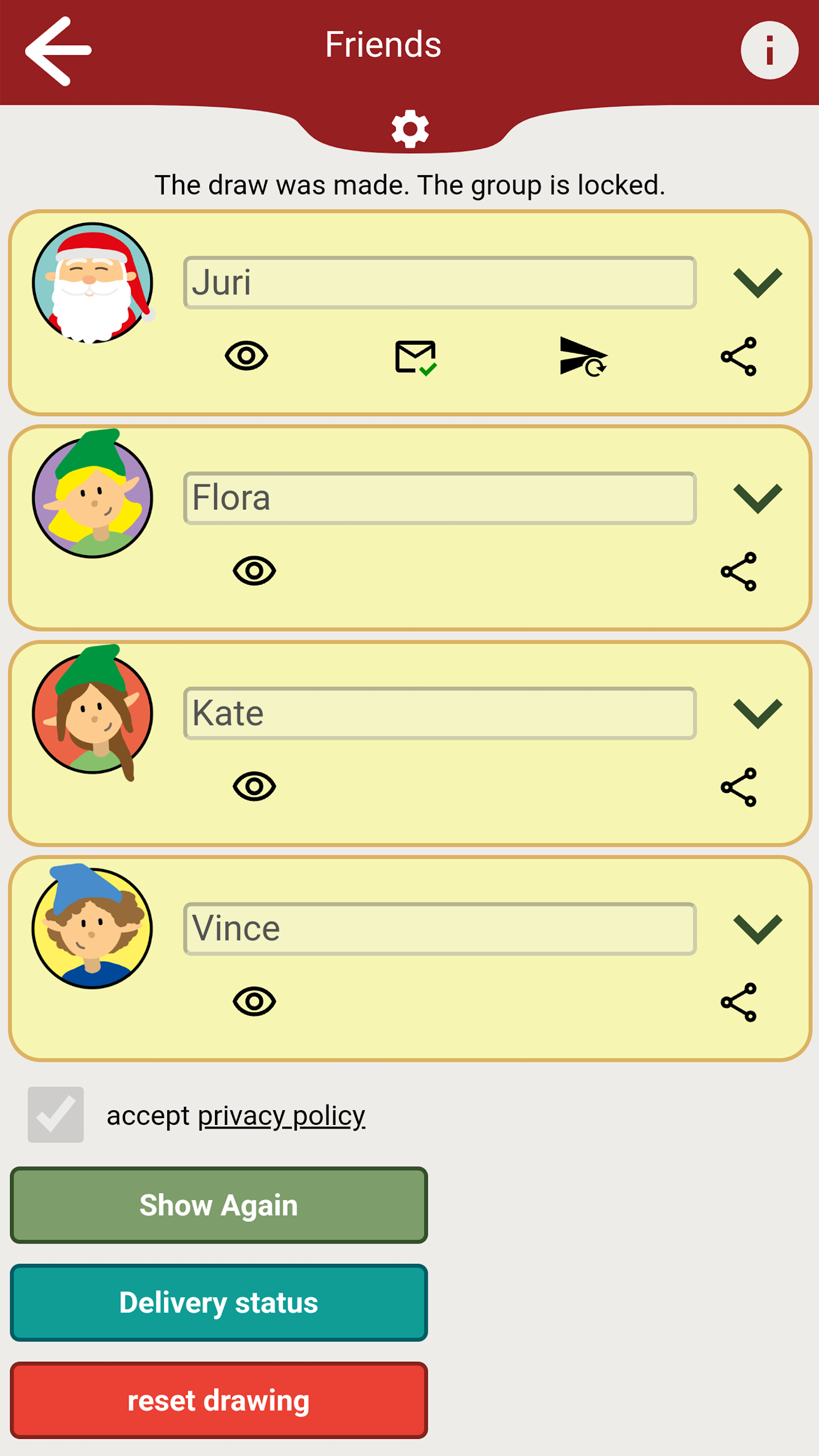
Task: Open the group settings gear
Action: (409, 129)
